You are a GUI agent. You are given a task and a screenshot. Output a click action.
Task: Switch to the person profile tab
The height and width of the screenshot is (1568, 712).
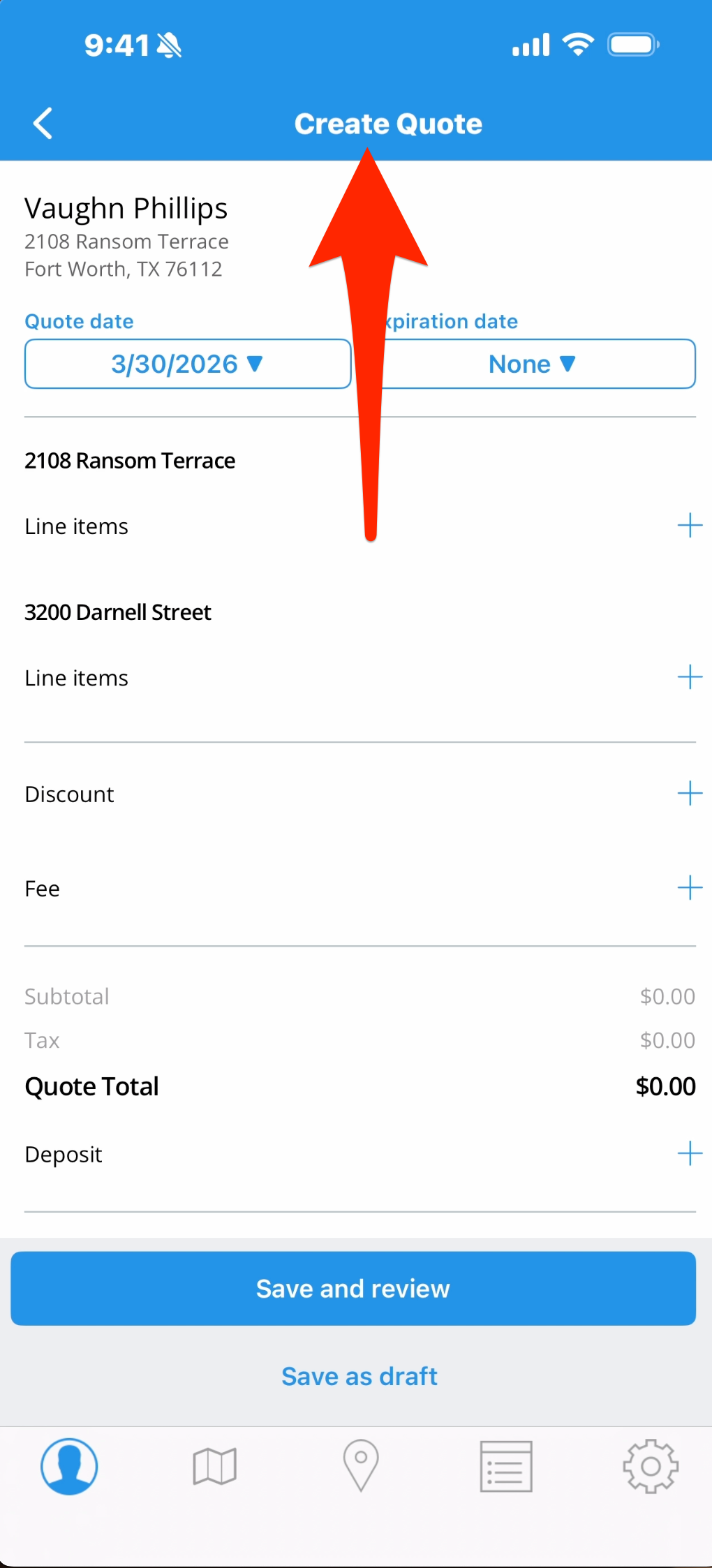[69, 1466]
